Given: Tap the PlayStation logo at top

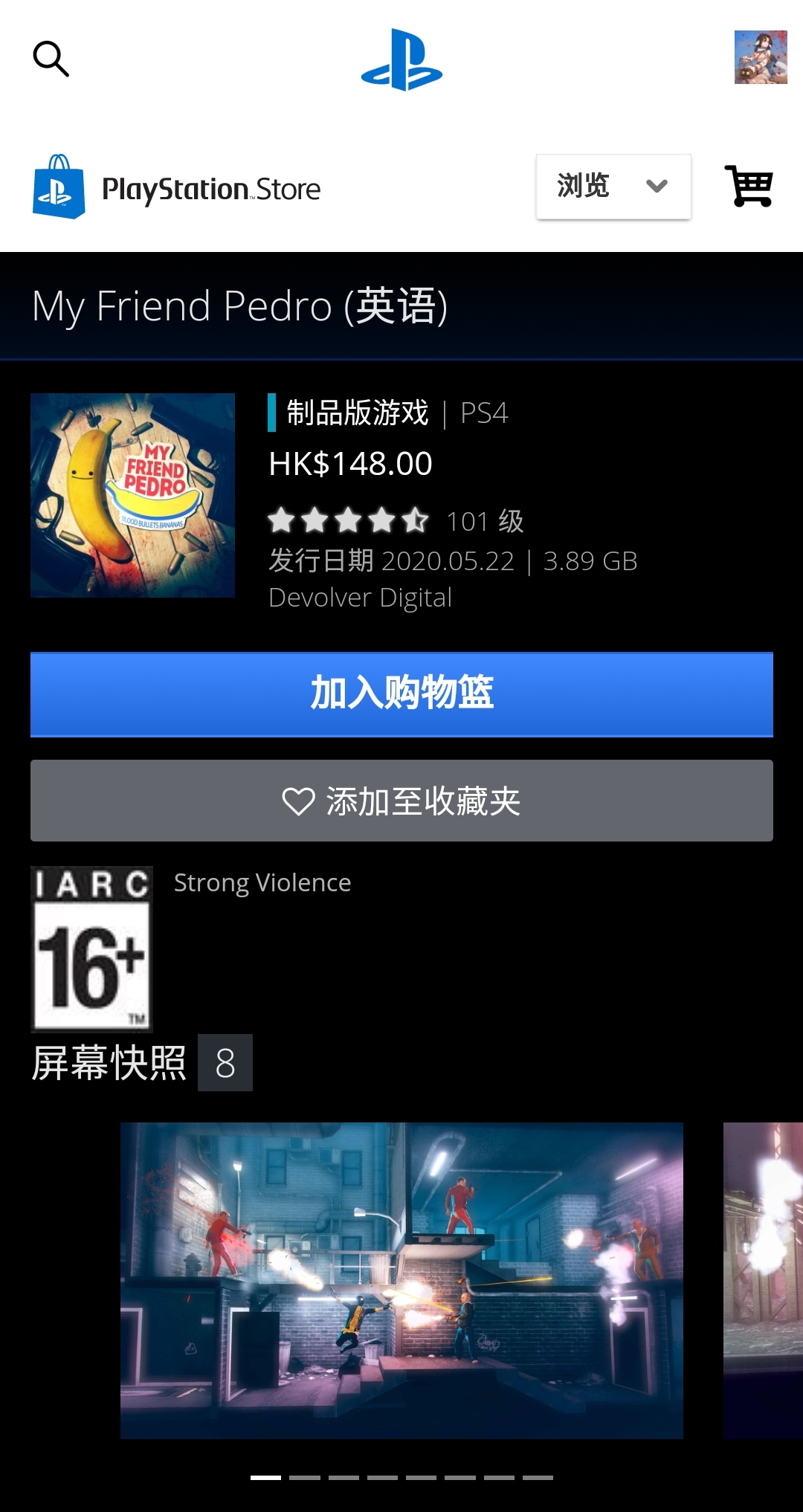Looking at the screenshot, I should click(x=401, y=59).
